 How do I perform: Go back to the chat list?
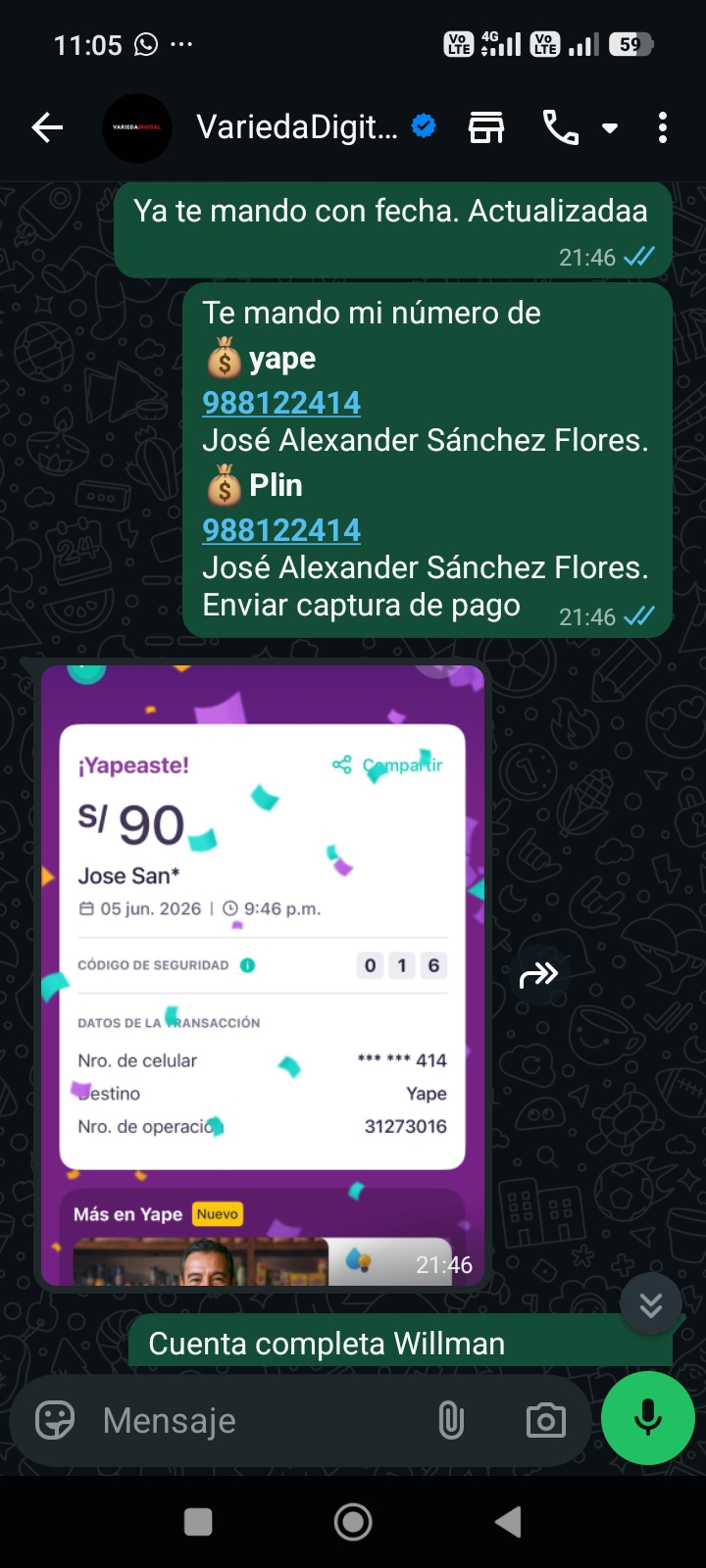coord(47,127)
